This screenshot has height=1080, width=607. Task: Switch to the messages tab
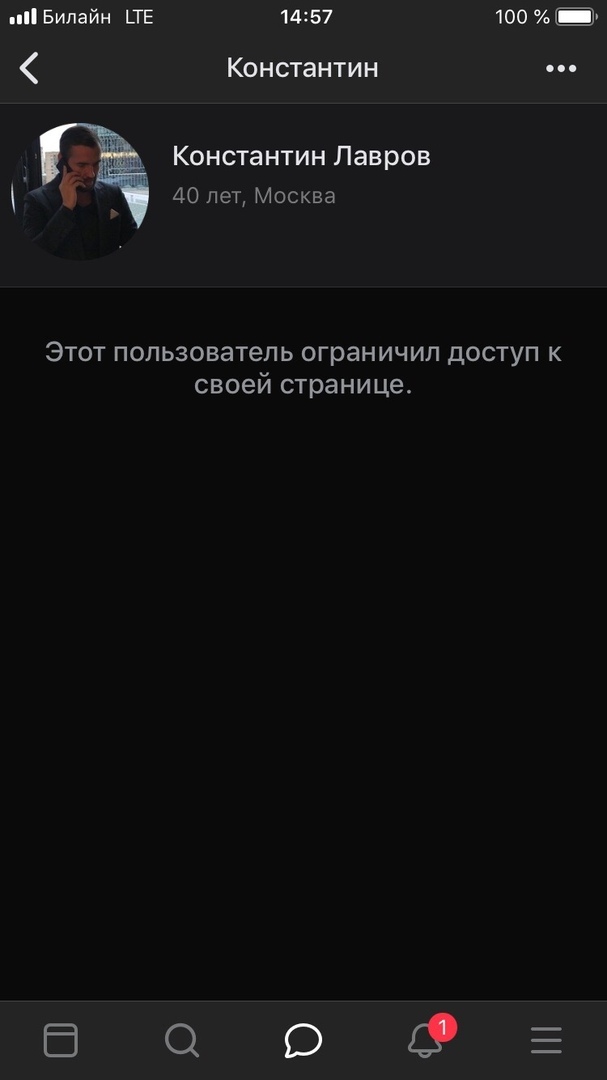pos(303,1041)
